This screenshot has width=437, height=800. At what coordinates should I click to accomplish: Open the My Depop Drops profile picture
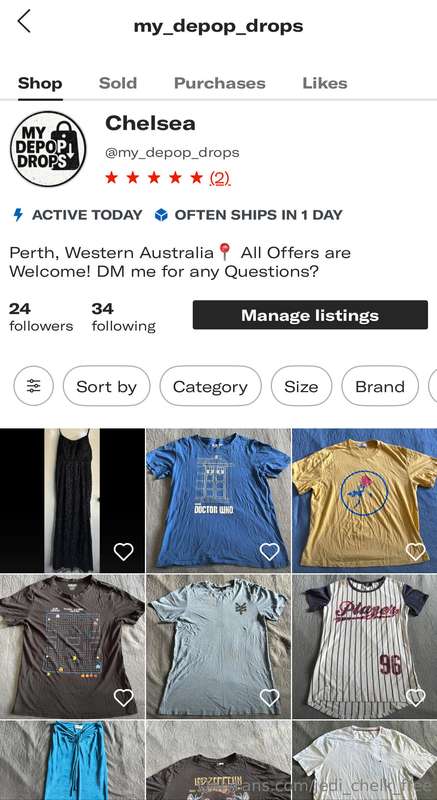48,148
